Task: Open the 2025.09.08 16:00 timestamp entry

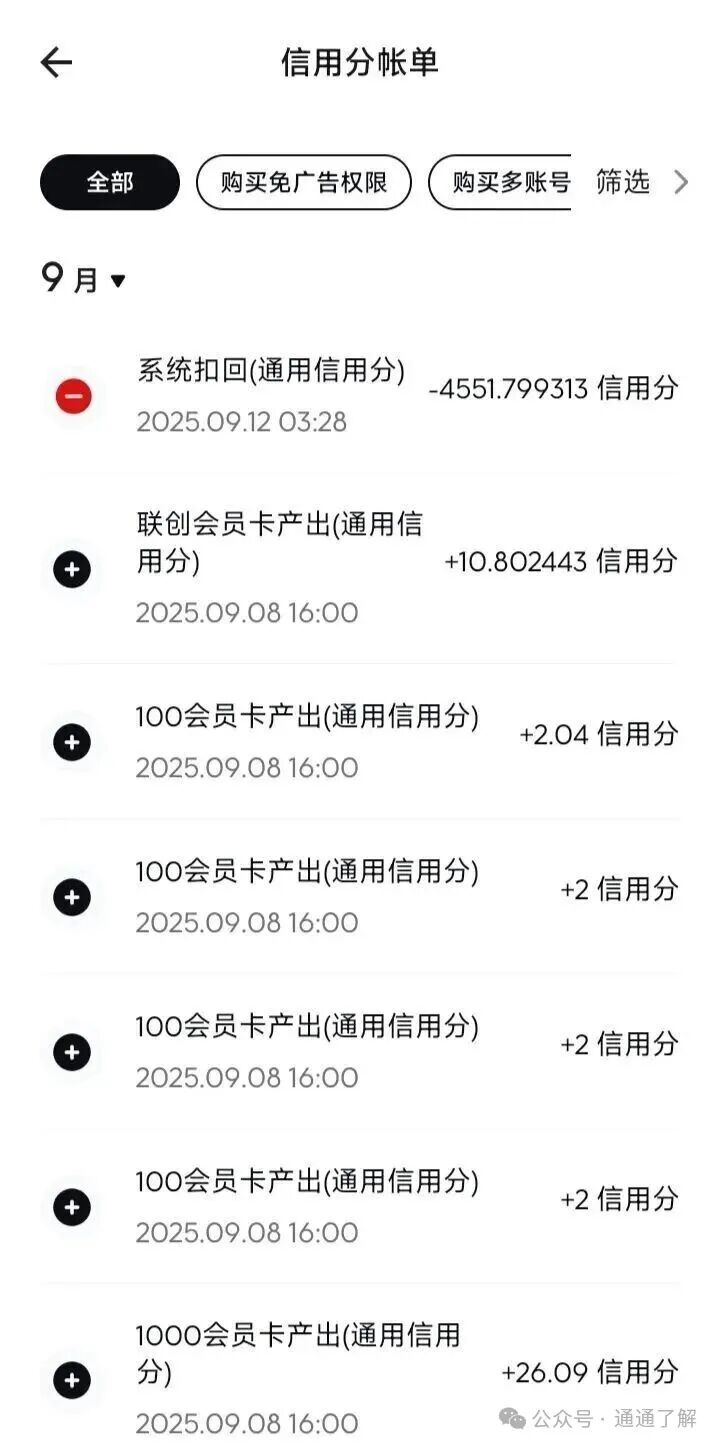Action: 247,612
